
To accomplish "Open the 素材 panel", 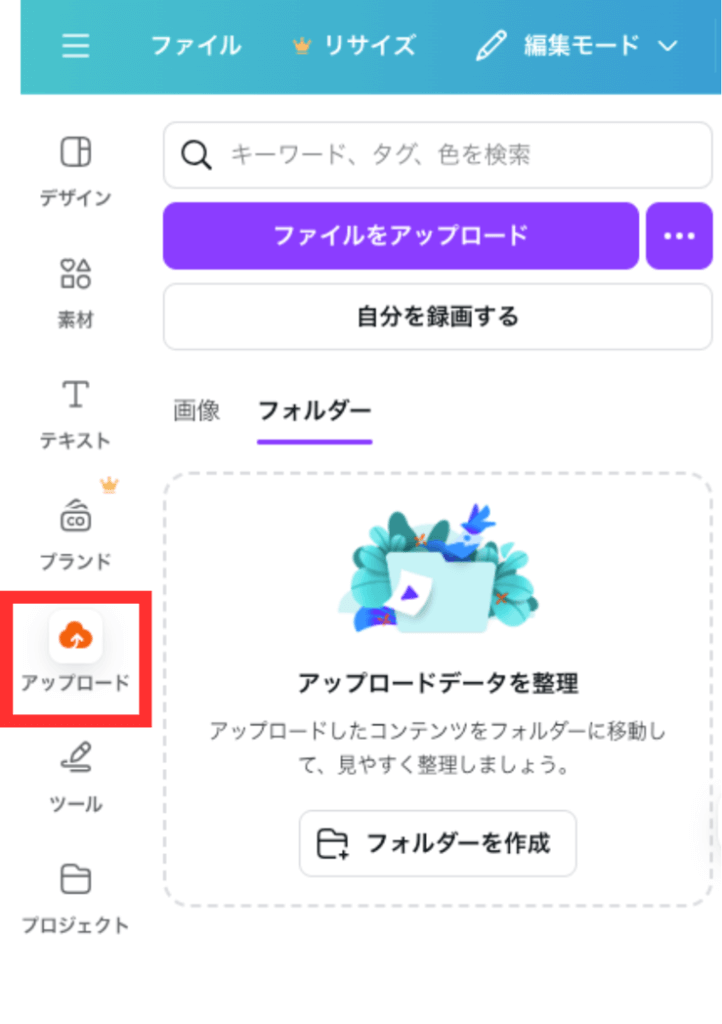I will 76,292.
